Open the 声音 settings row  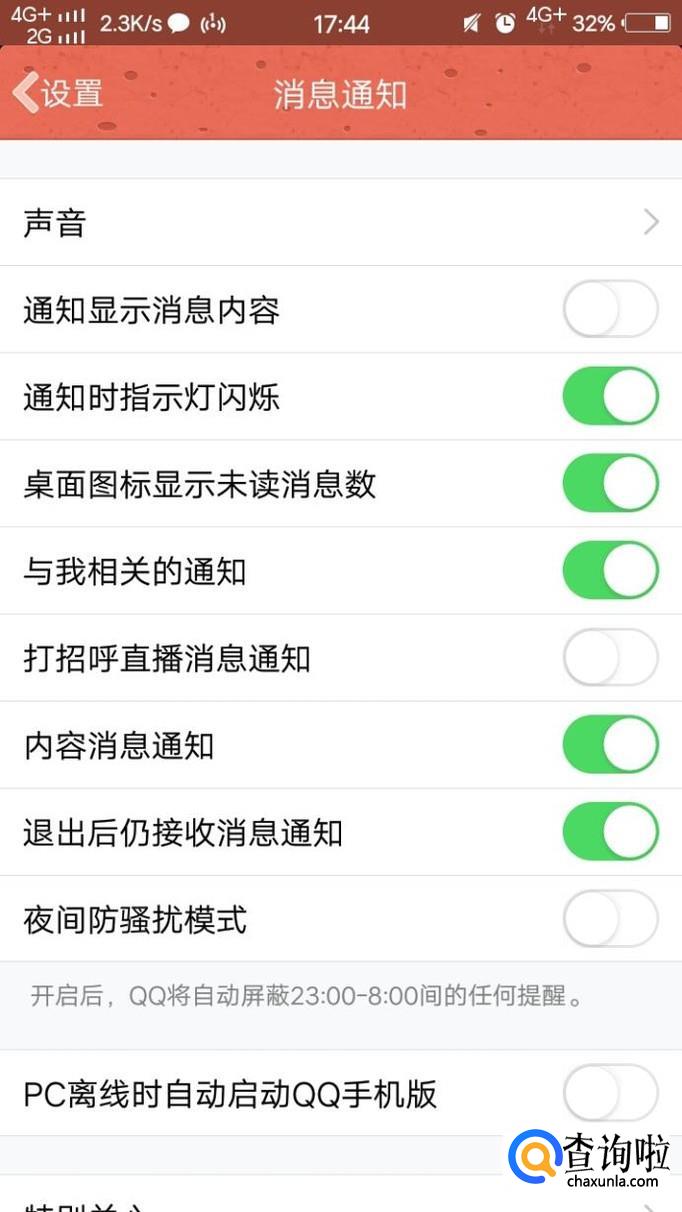click(340, 222)
